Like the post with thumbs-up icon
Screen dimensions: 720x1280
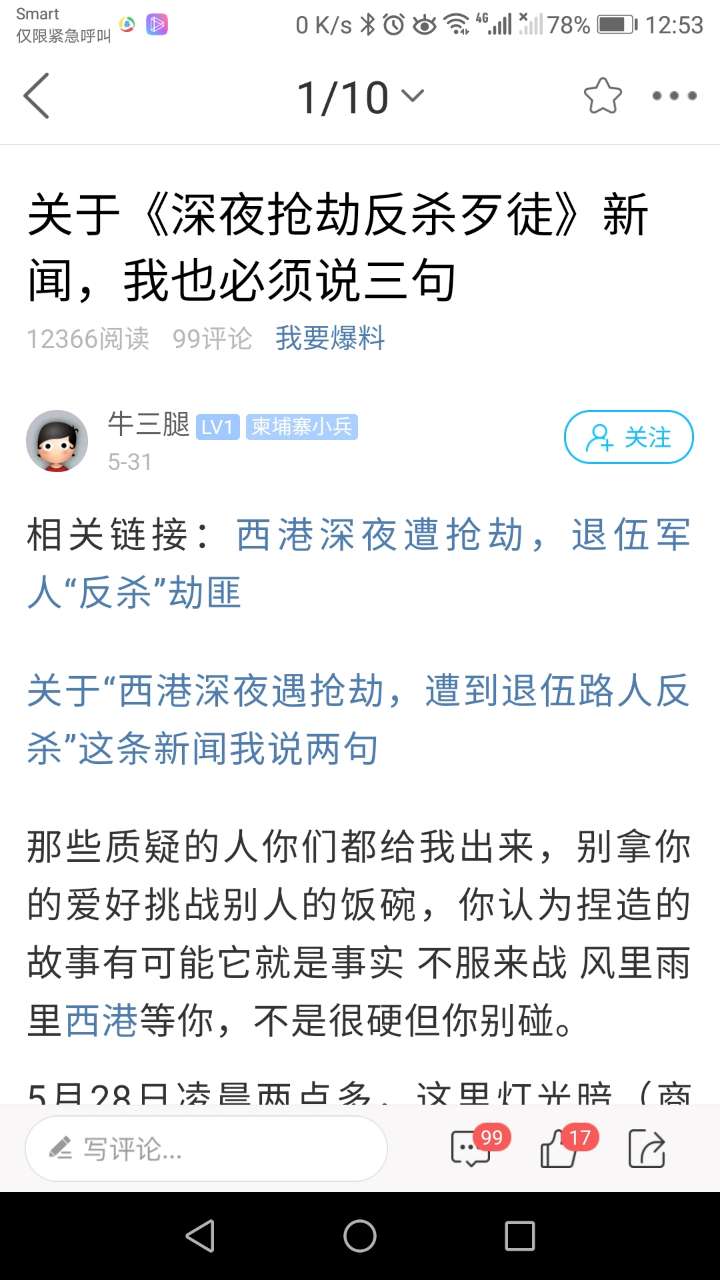pos(560,1149)
